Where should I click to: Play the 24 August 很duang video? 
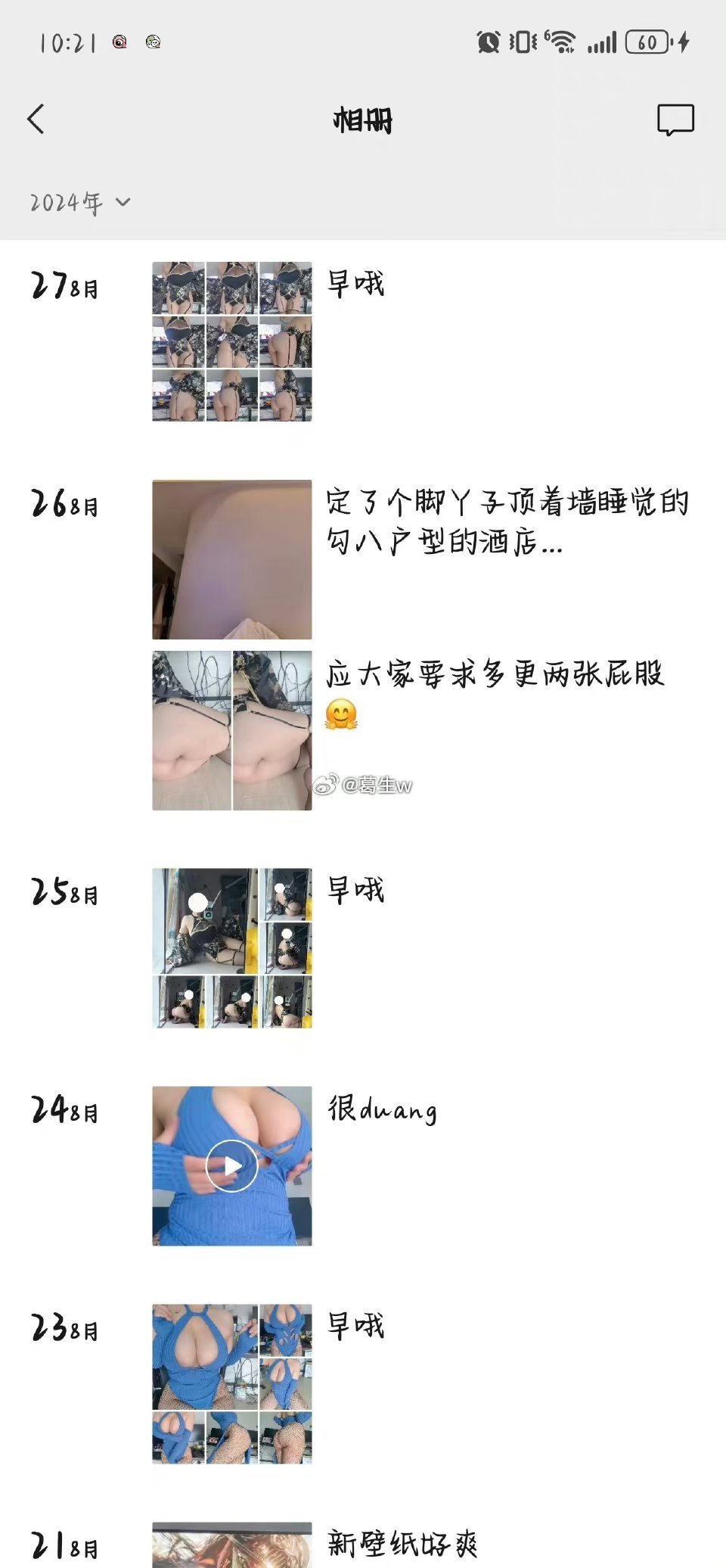231,1165
